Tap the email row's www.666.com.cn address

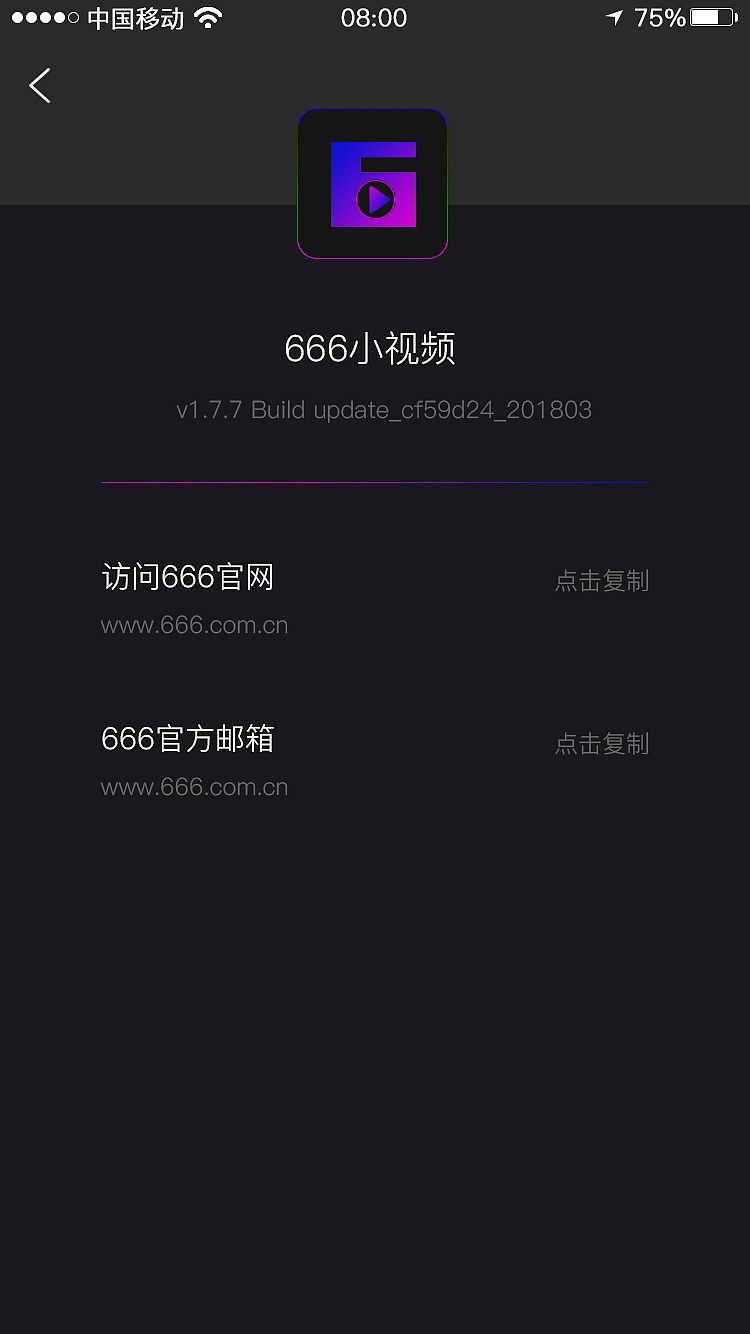[x=193, y=787]
